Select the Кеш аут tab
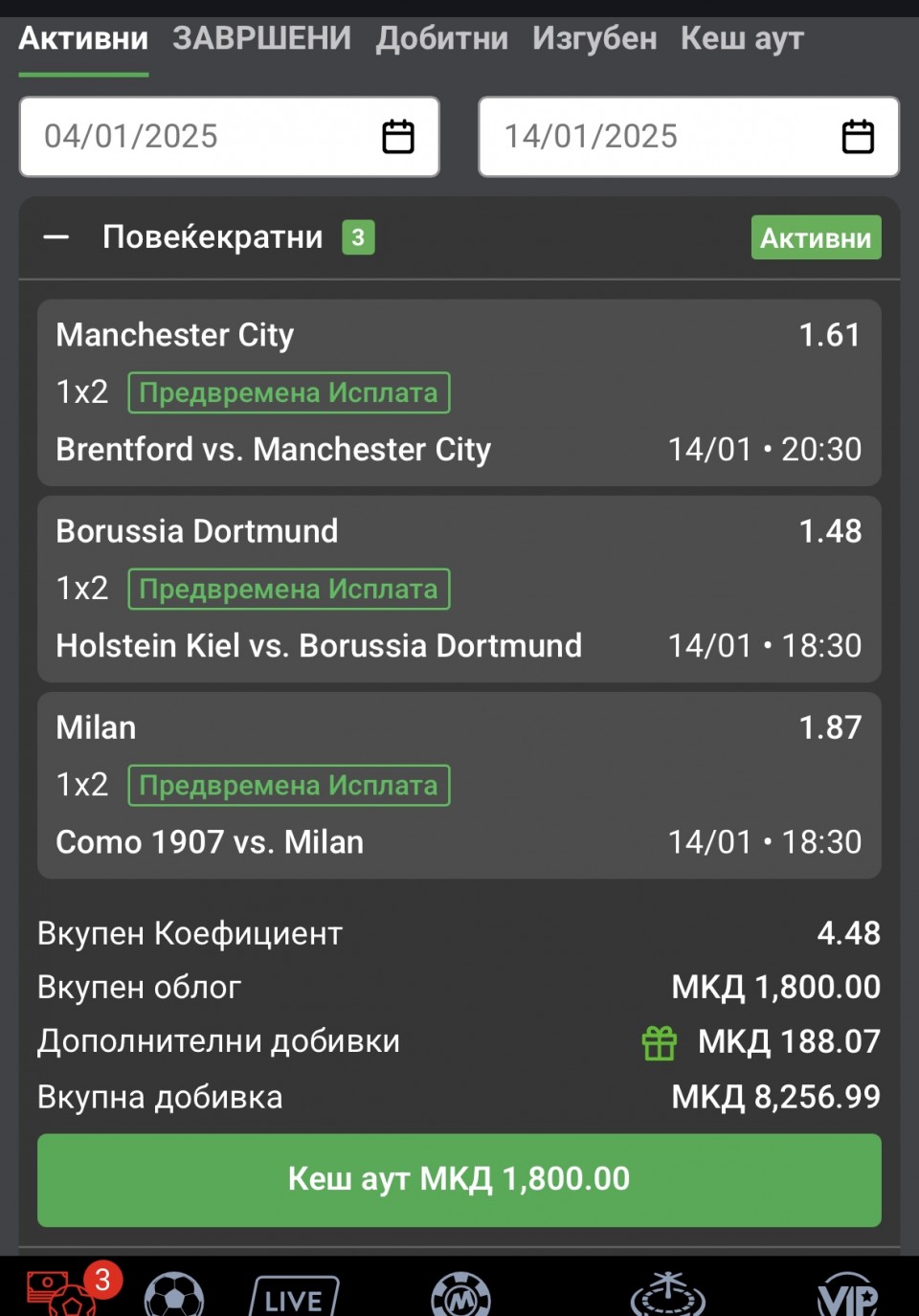The width and height of the screenshot is (919, 1316). tap(742, 38)
